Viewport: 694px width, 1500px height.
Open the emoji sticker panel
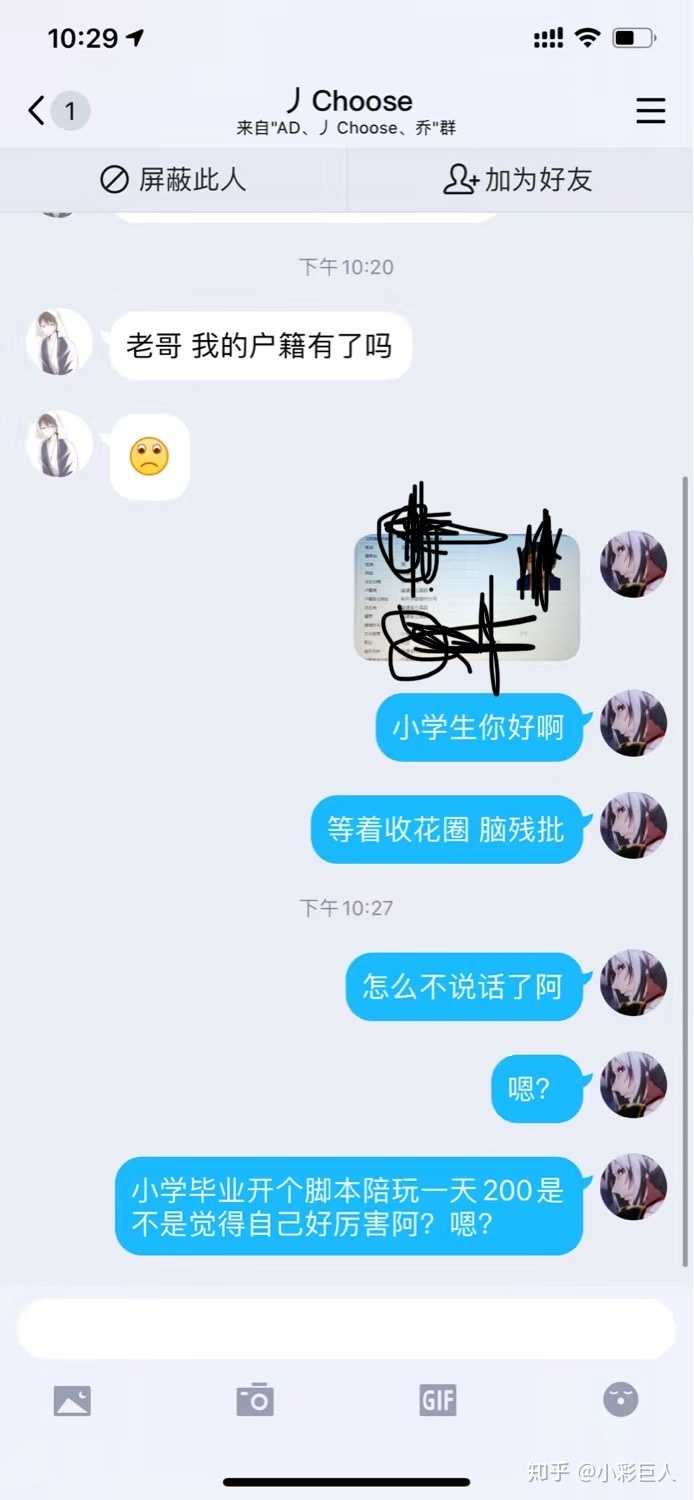pyautogui.click(x=620, y=1400)
